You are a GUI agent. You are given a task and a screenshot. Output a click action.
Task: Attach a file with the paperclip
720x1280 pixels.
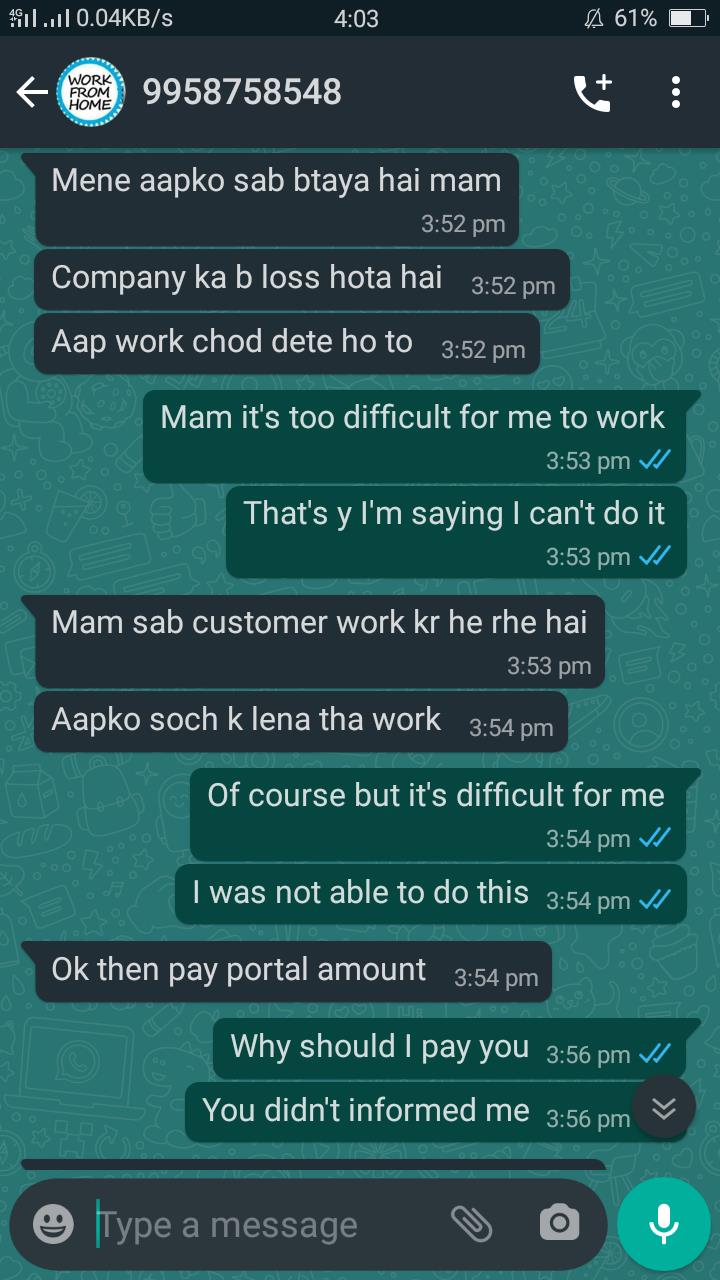click(x=471, y=1223)
